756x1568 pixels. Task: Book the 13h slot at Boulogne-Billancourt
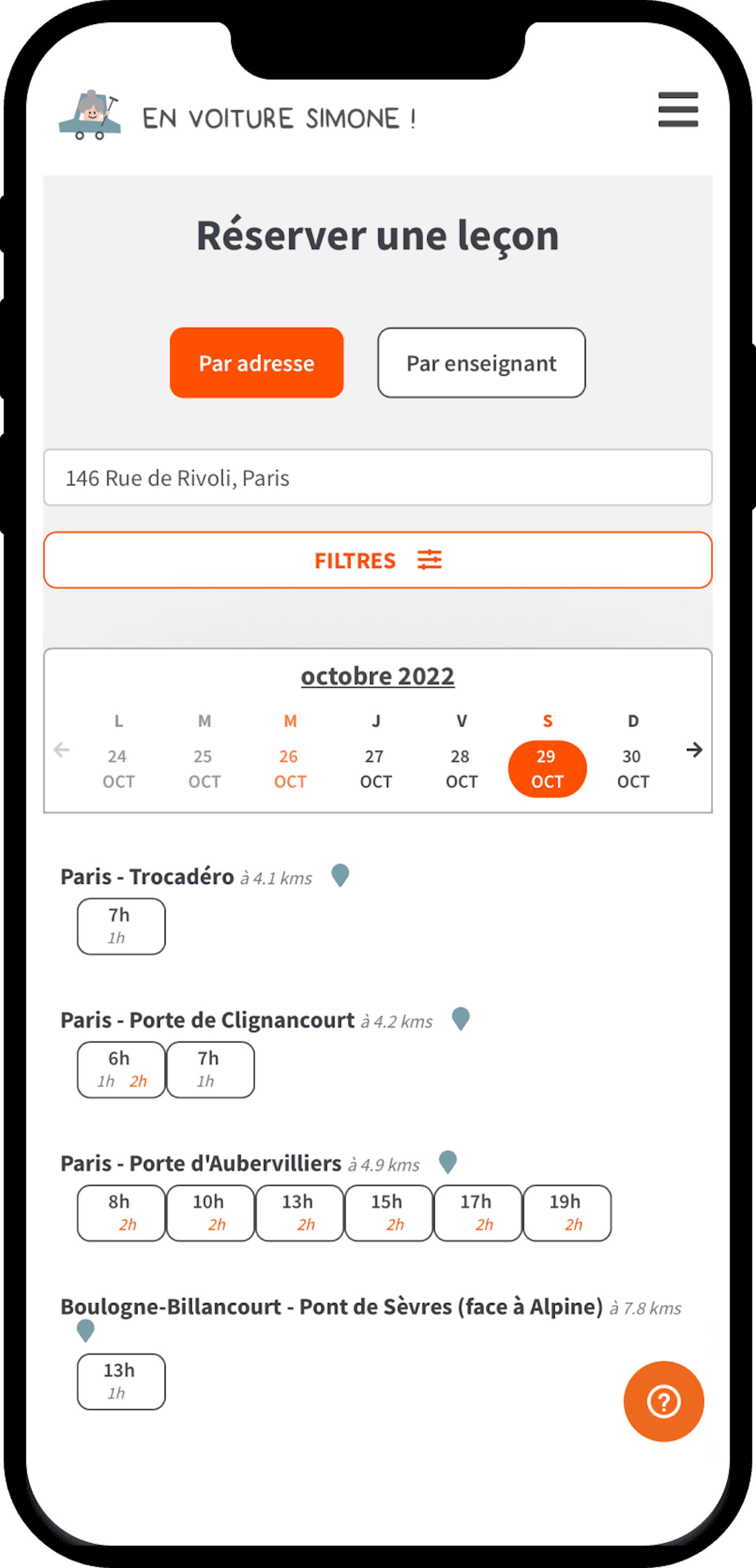(x=121, y=1381)
